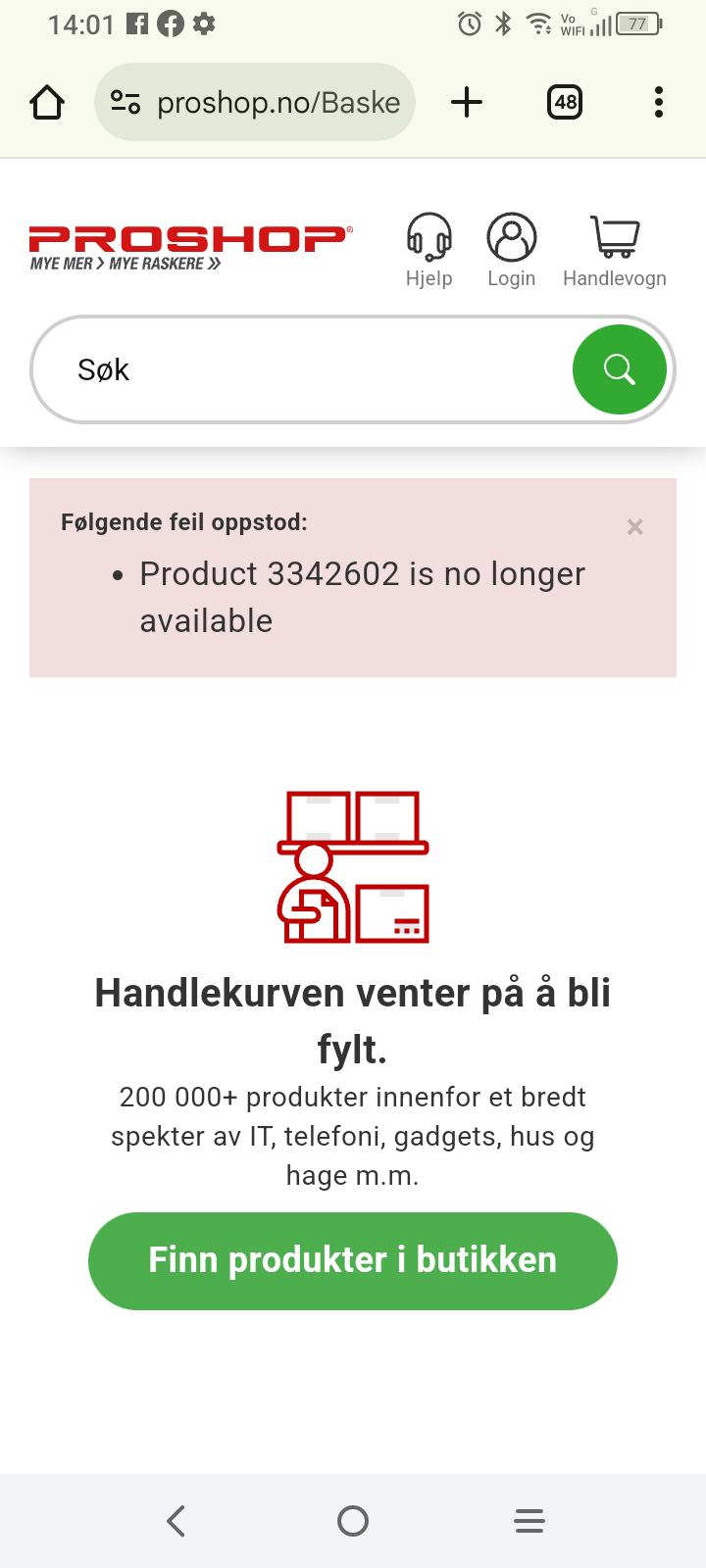Screen dimensions: 706x1568
Task: Open the Login page
Action: 512,251
